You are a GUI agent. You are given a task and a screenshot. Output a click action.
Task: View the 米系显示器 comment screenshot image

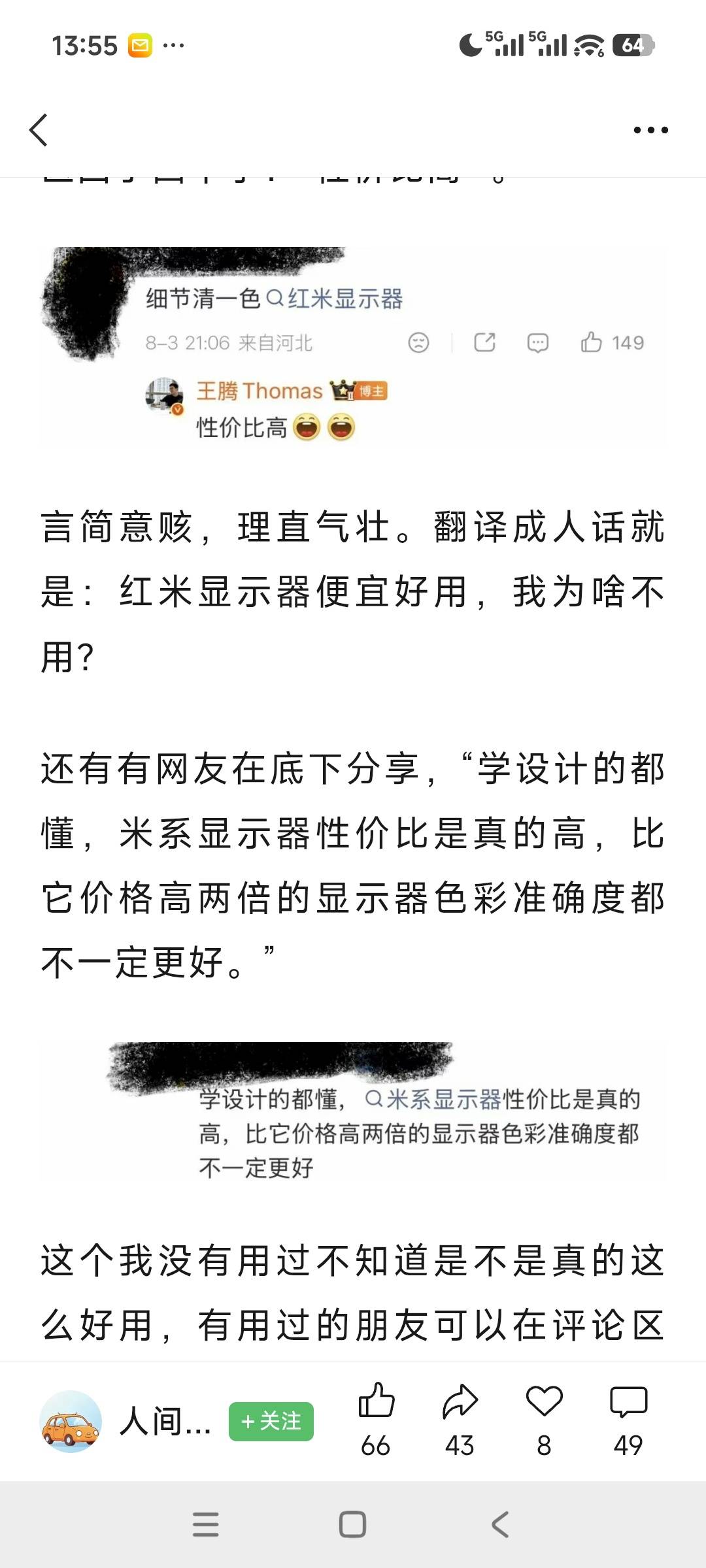(x=353, y=1112)
